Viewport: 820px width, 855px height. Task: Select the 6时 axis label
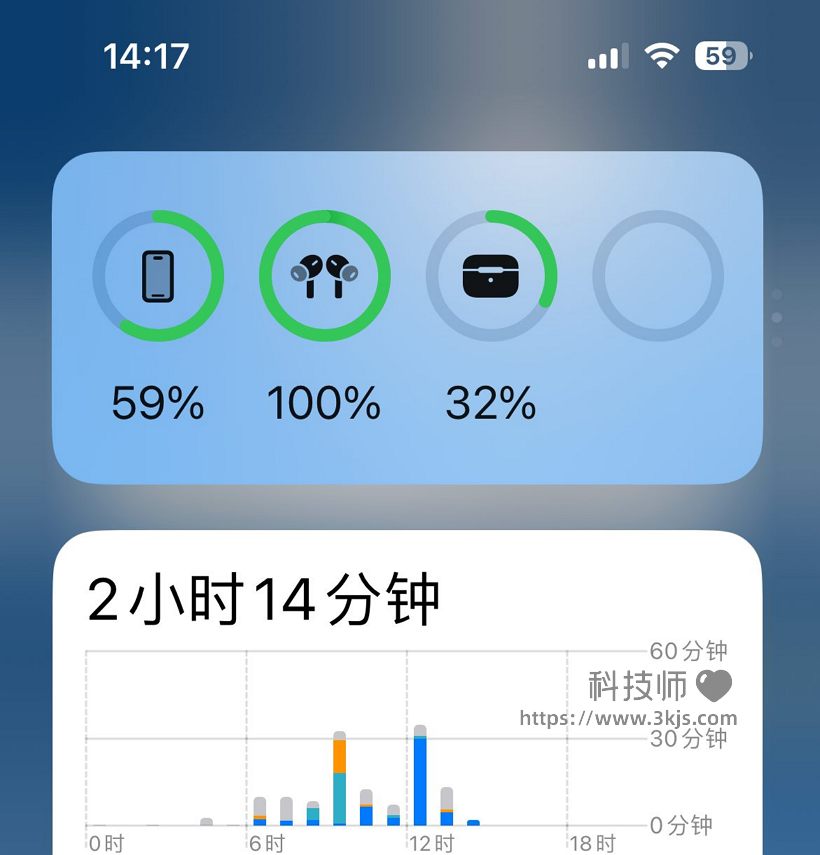coord(266,843)
